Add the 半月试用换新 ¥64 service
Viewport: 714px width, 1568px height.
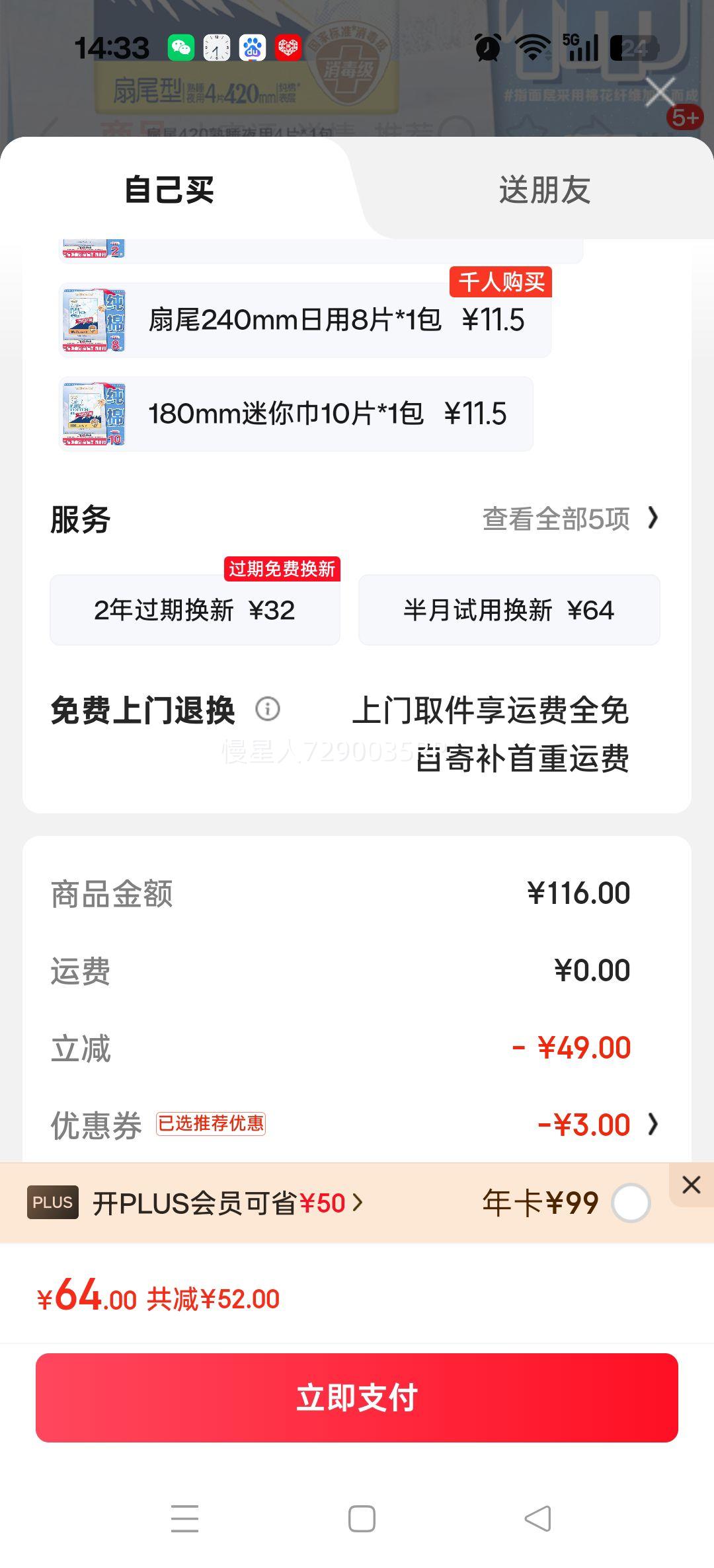coord(509,610)
